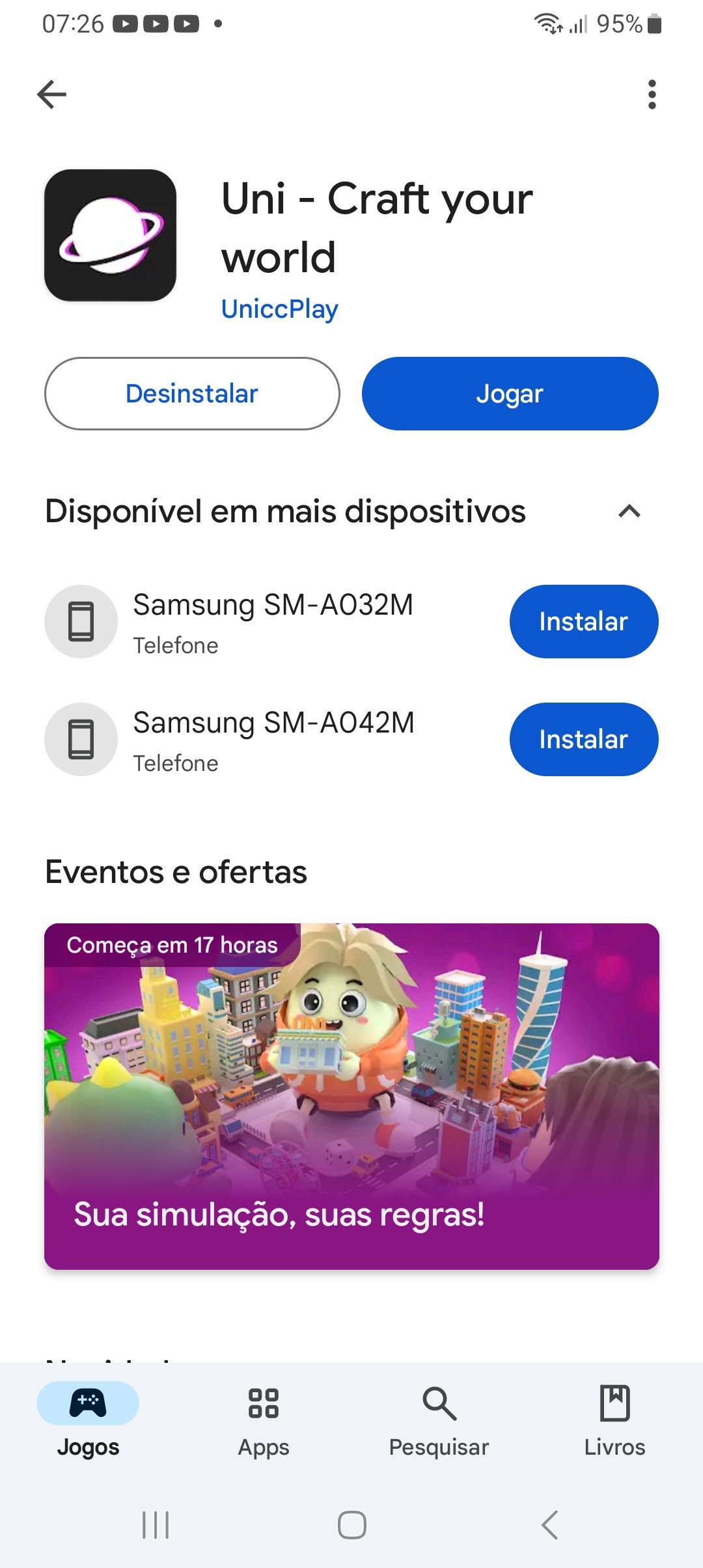Tap the Pesquisar magnifier icon

point(439,1404)
